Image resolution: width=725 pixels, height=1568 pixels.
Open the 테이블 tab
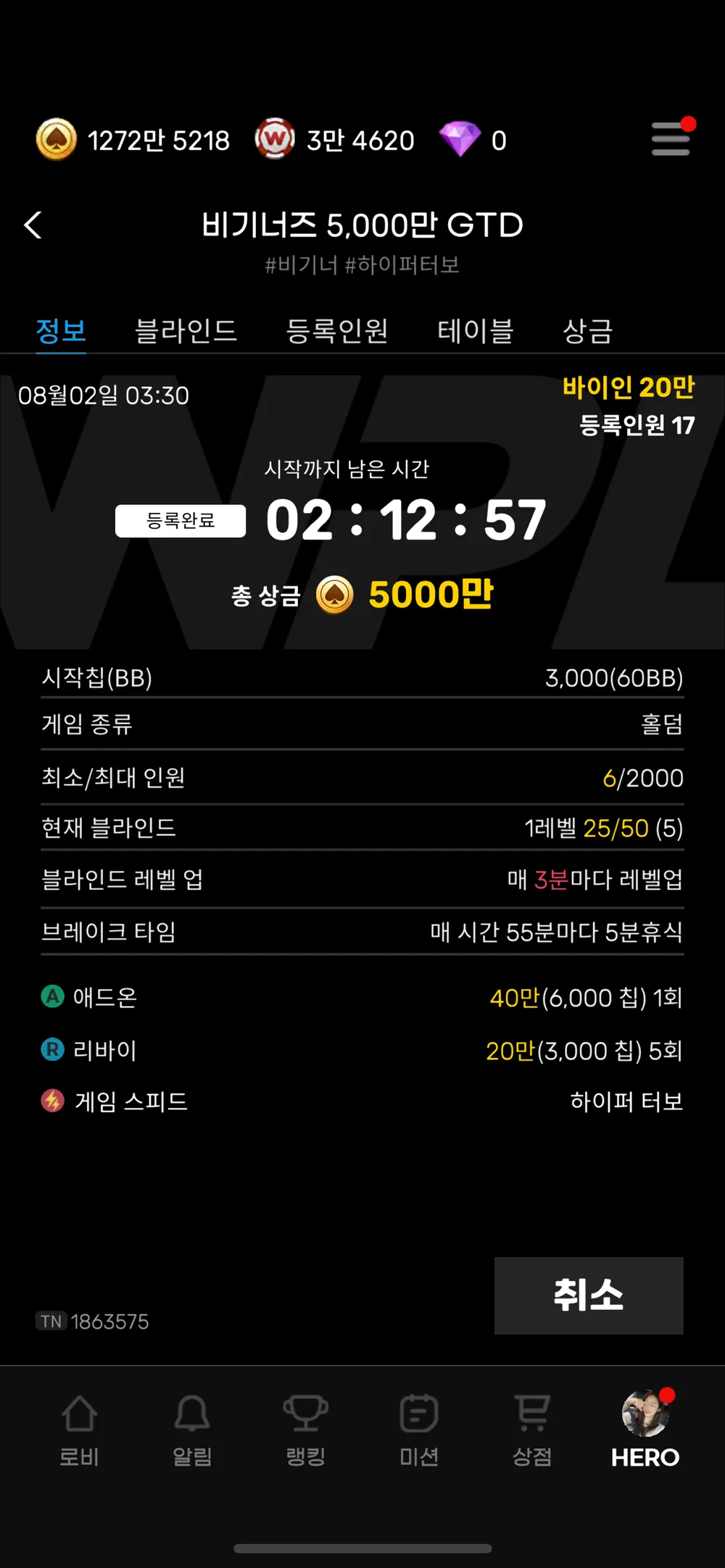pyautogui.click(x=476, y=331)
